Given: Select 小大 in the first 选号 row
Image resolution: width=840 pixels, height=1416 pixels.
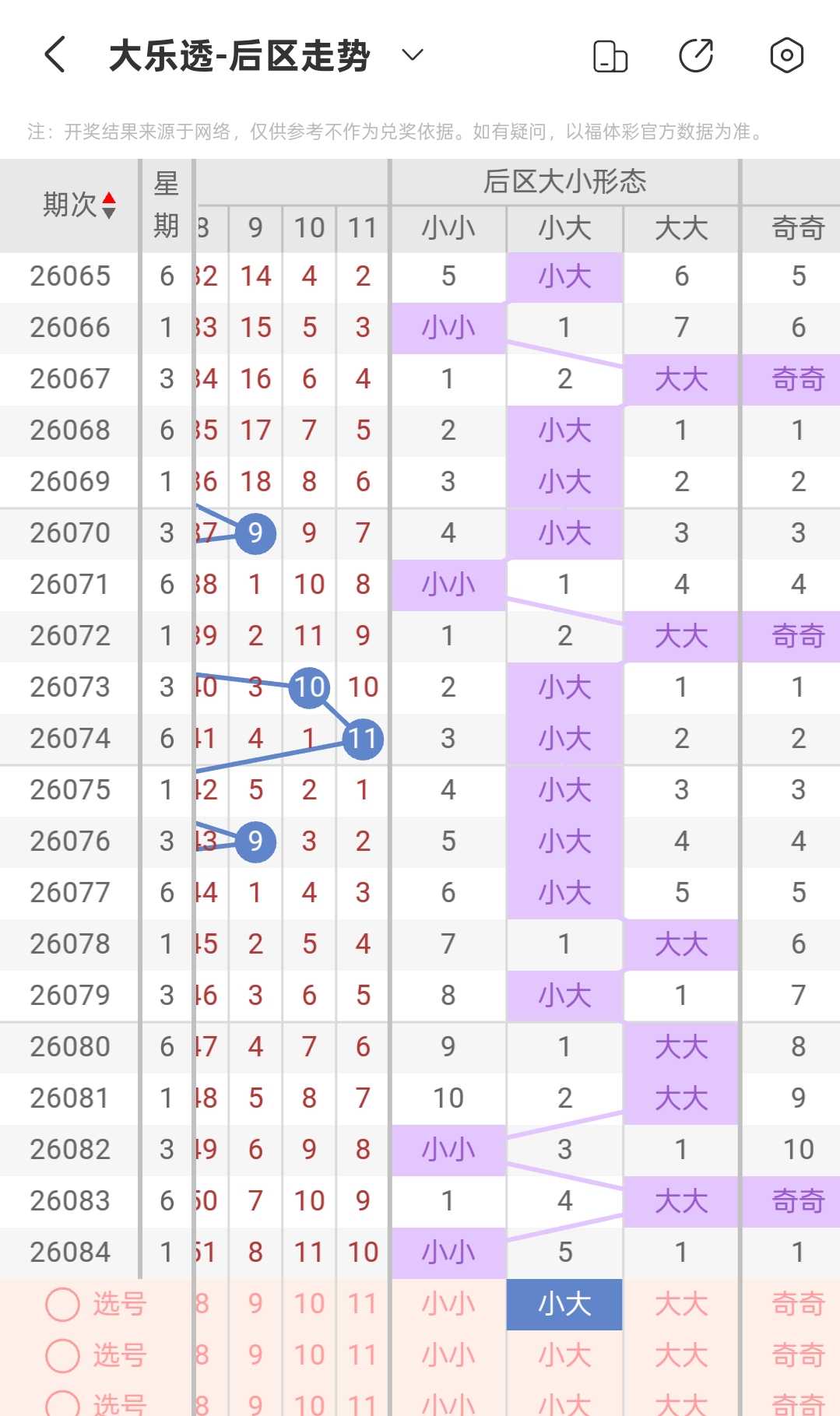Looking at the screenshot, I should [564, 1304].
